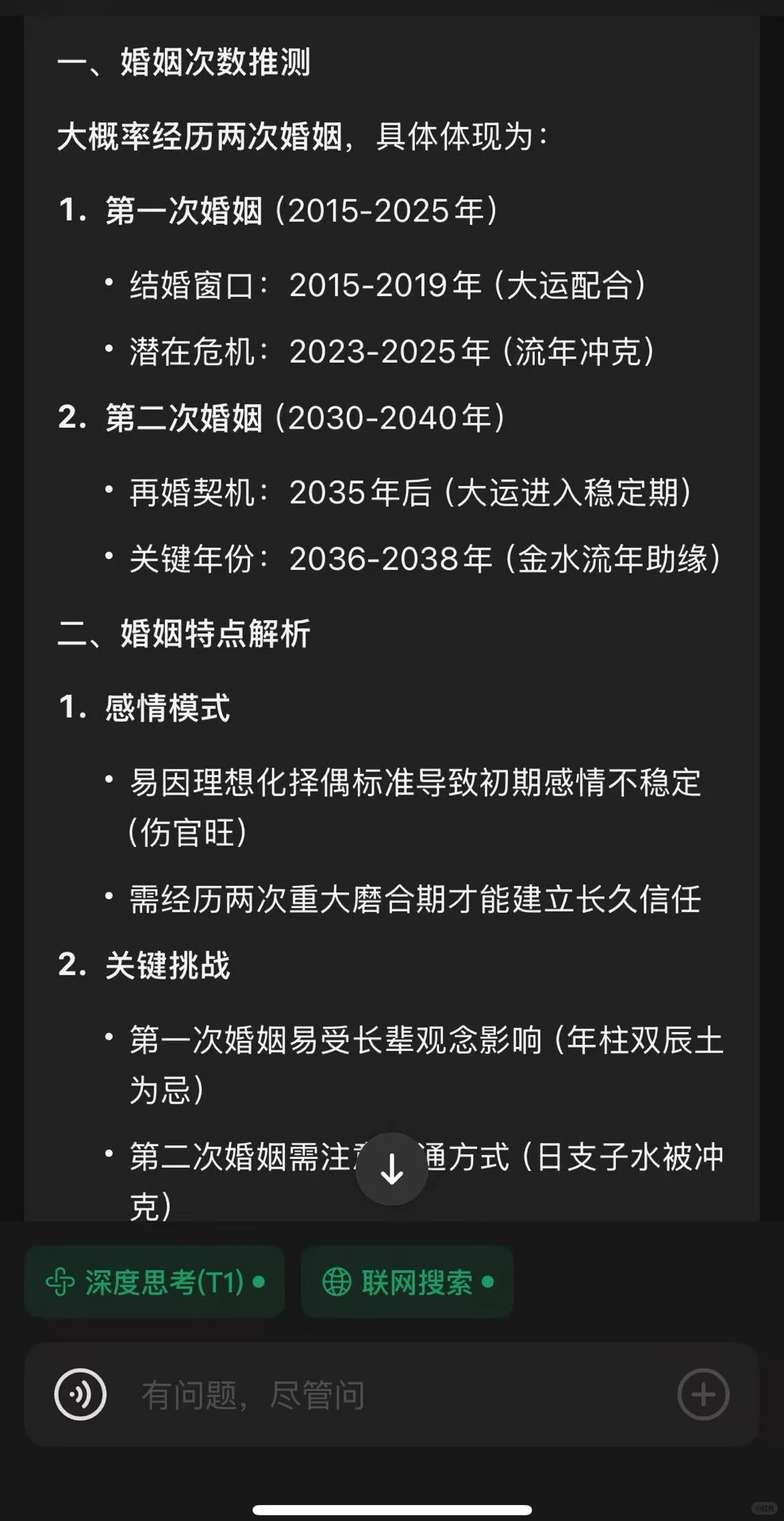
Task: Open the plus attachment button
Action: pyautogui.click(x=703, y=1394)
